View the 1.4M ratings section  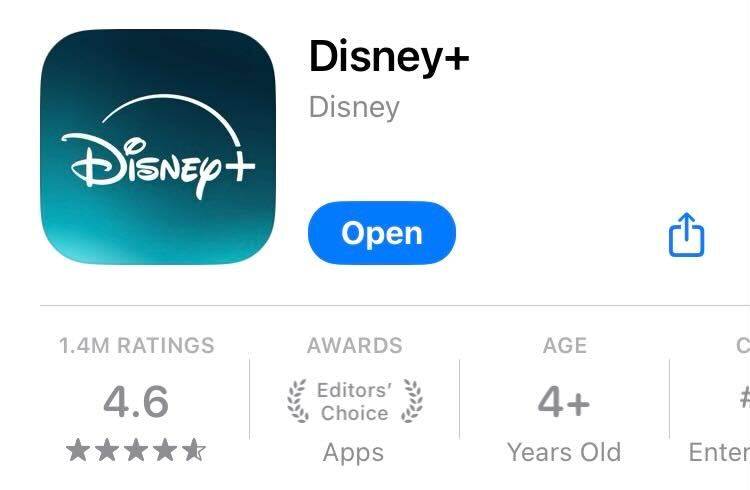(x=136, y=402)
